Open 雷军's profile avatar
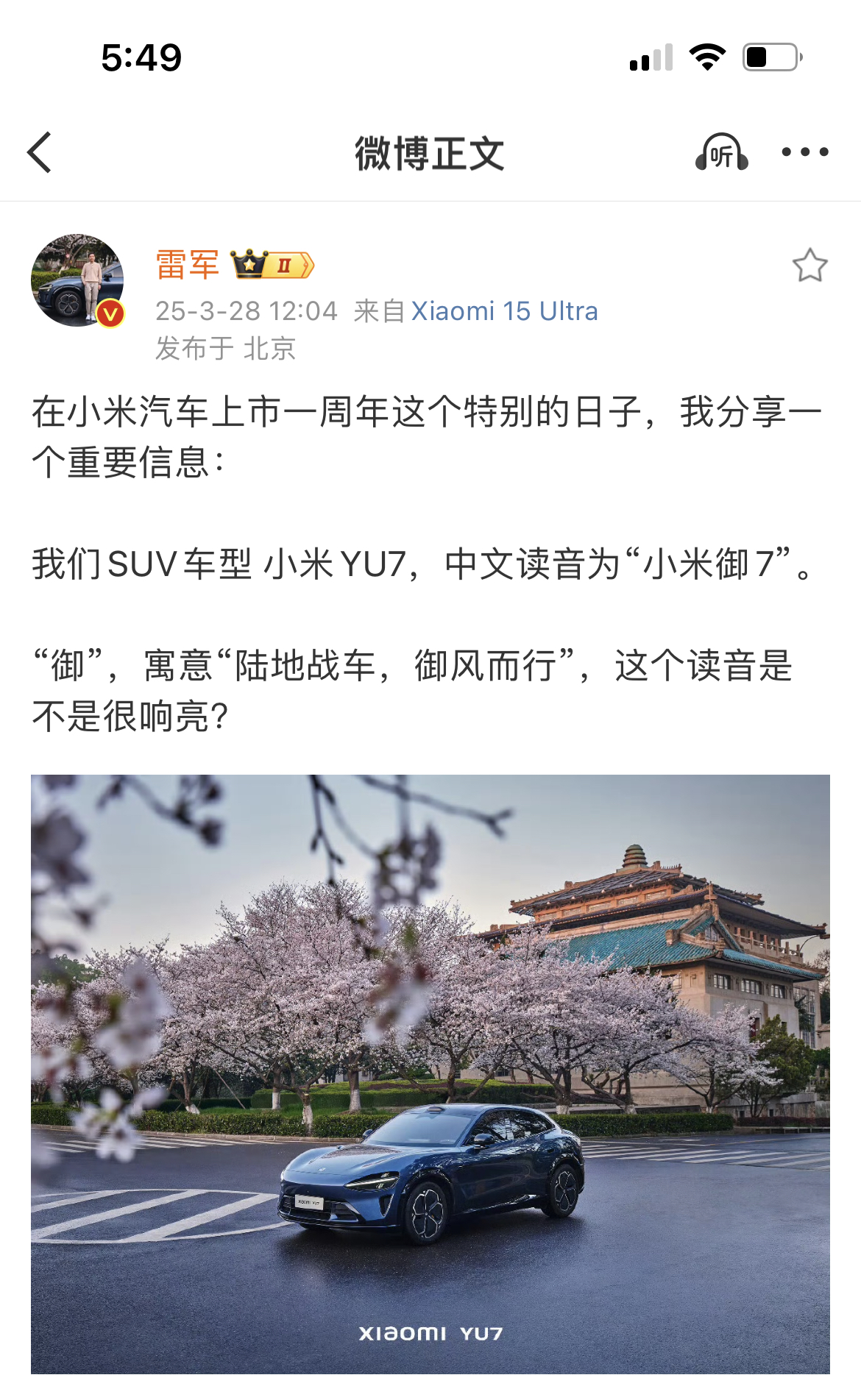 pos(77,280)
